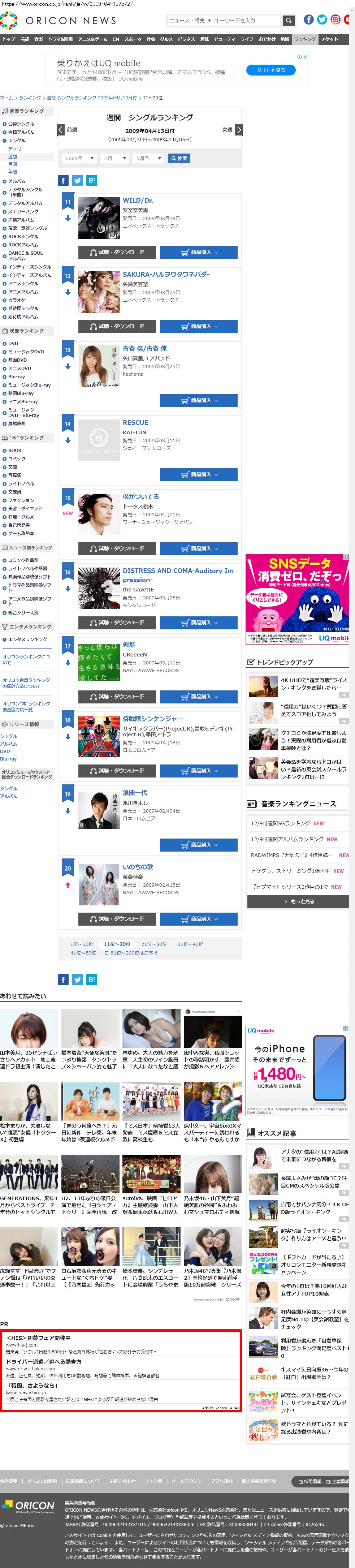Tap もっと見る under music ranking news
Viewport: 355px width, 1568px height.
(x=298, y=901)
